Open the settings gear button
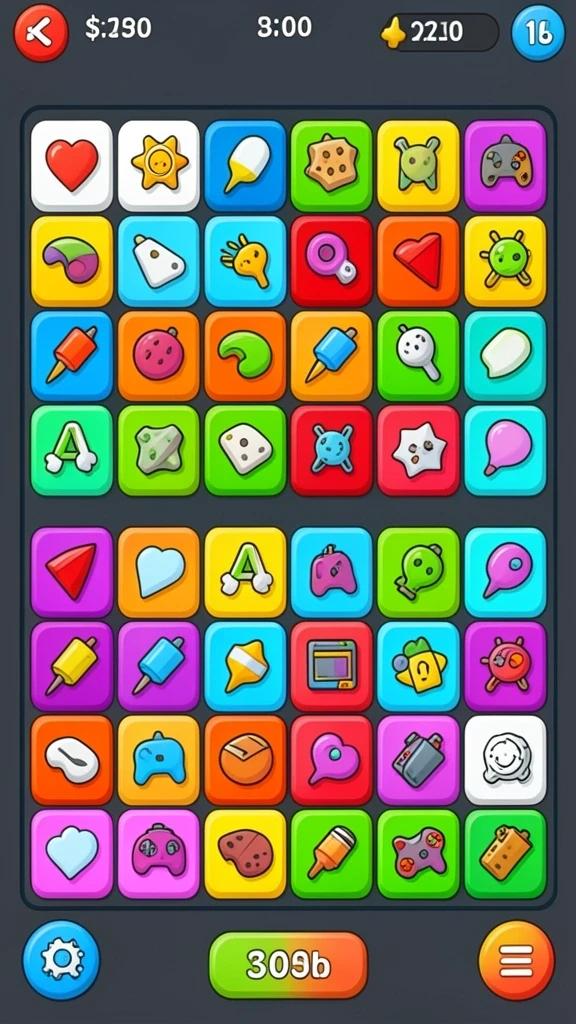Image resolution: width=576 pixels, height=1024 pixels. click(x=61, y=959)
